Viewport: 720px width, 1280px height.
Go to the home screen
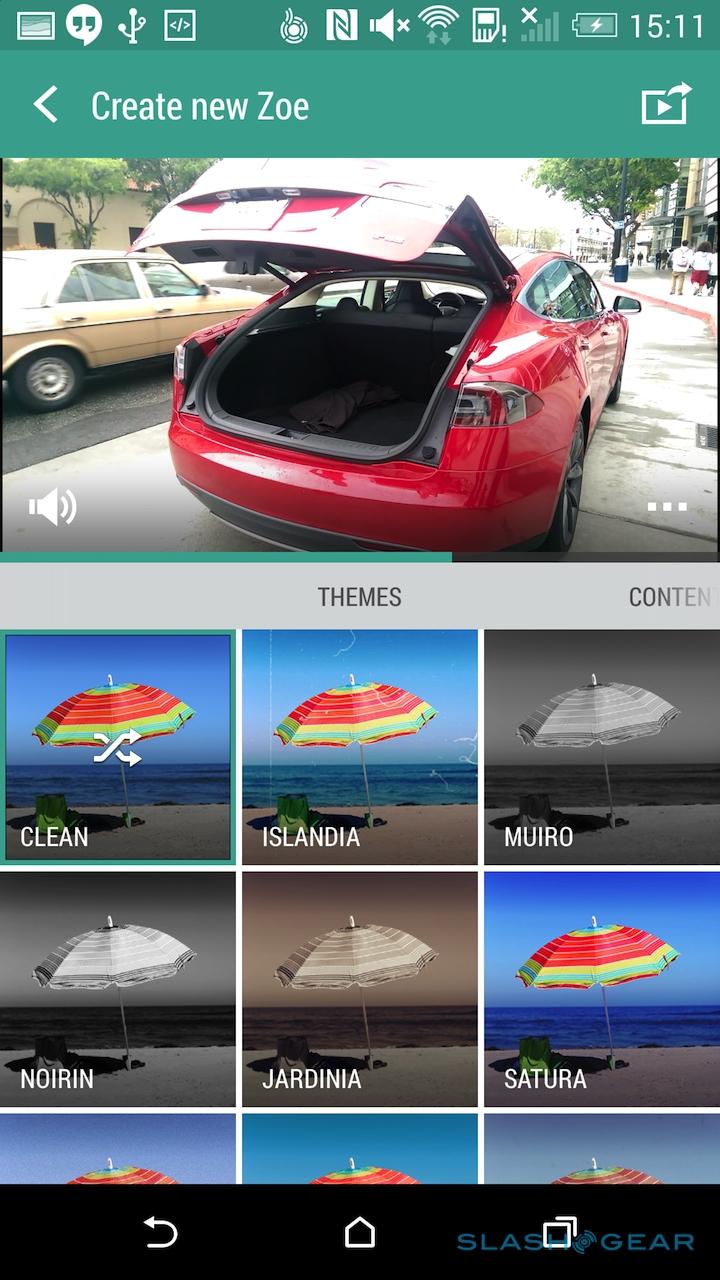[360, 1232]
